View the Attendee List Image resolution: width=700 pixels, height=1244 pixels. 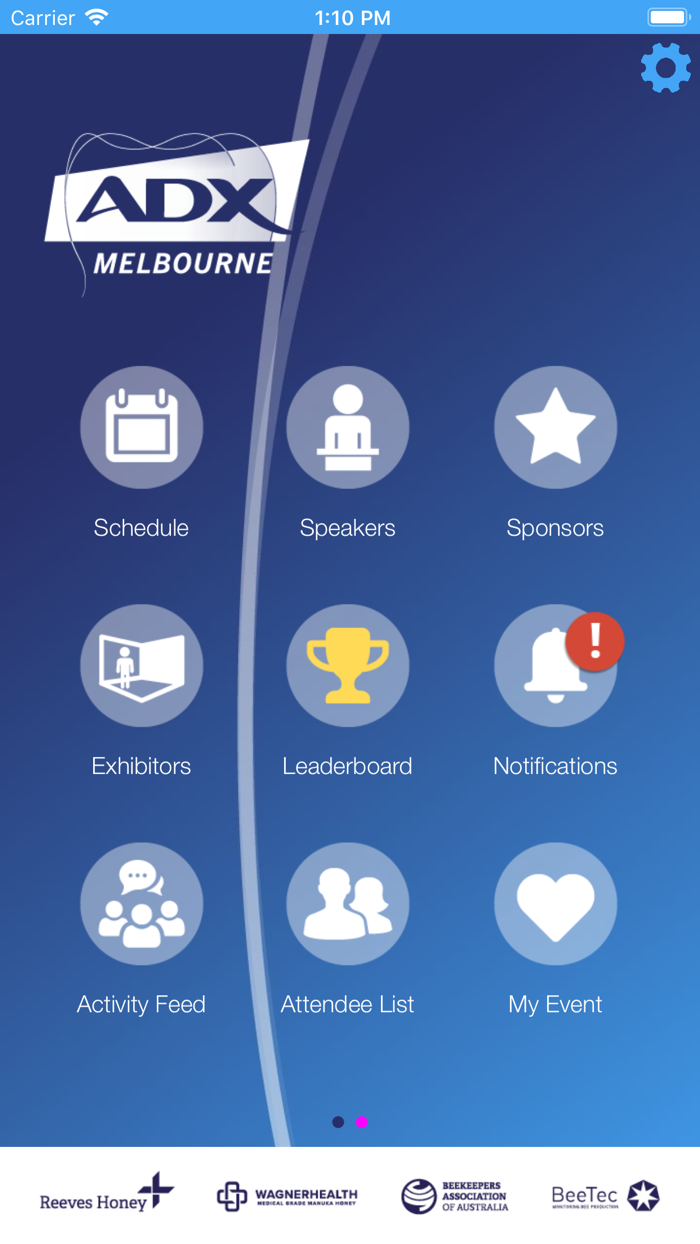pos(347,904)
